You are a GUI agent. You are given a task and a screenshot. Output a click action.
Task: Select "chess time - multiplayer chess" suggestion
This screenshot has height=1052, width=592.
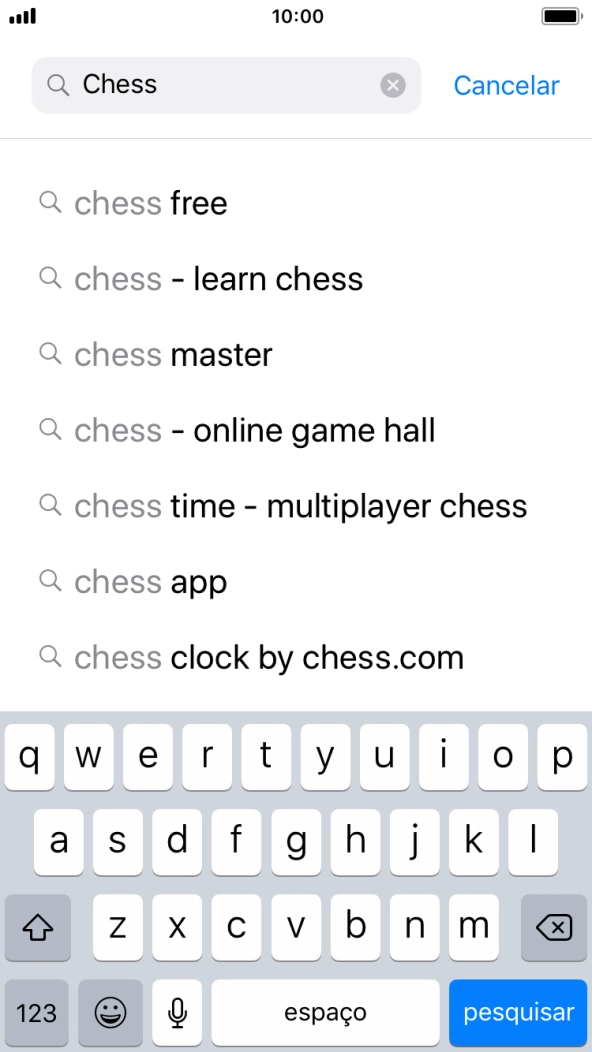[296, 506]
